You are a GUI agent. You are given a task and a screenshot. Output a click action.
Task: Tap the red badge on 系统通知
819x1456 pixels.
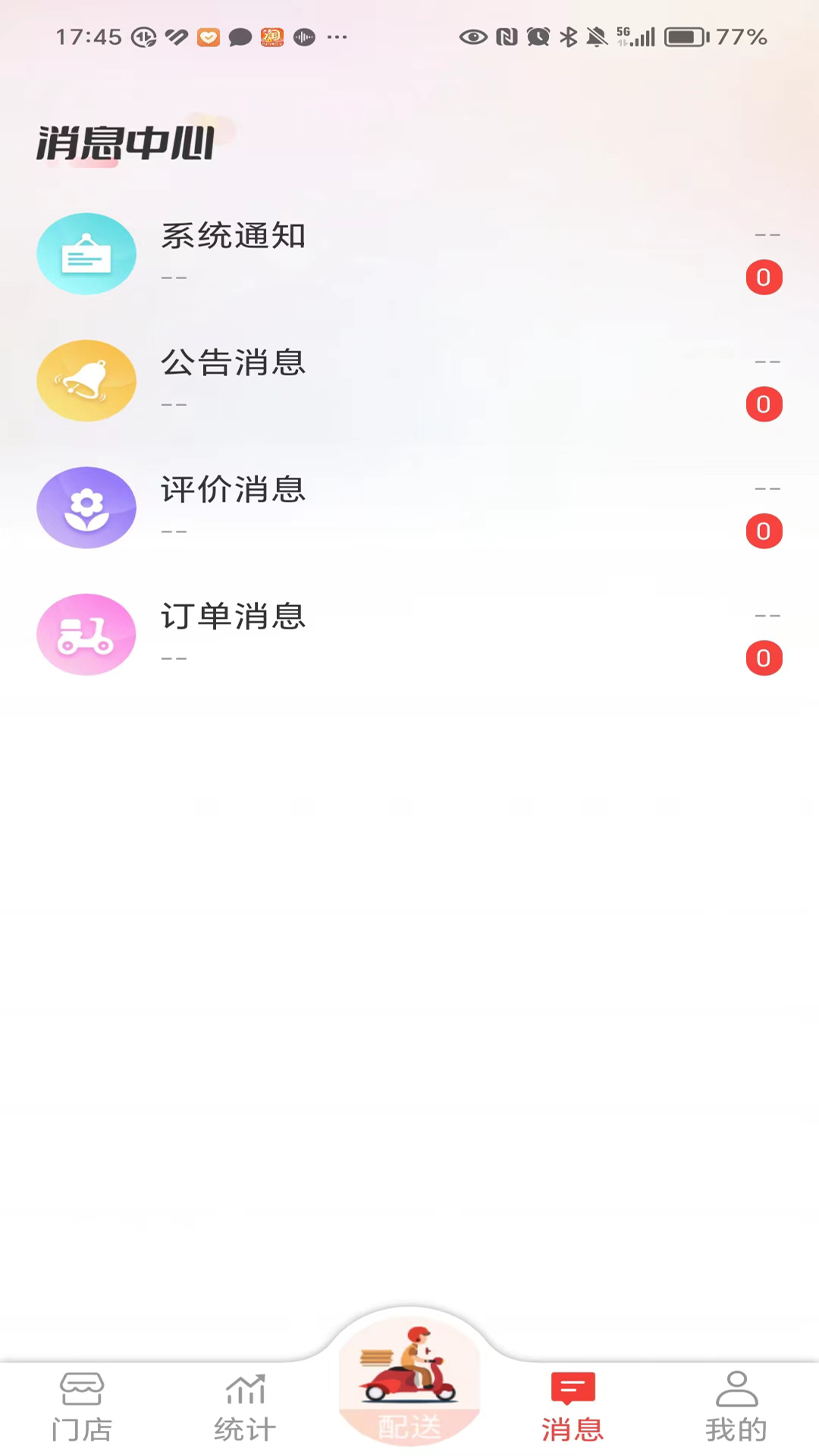click(763, 278)
